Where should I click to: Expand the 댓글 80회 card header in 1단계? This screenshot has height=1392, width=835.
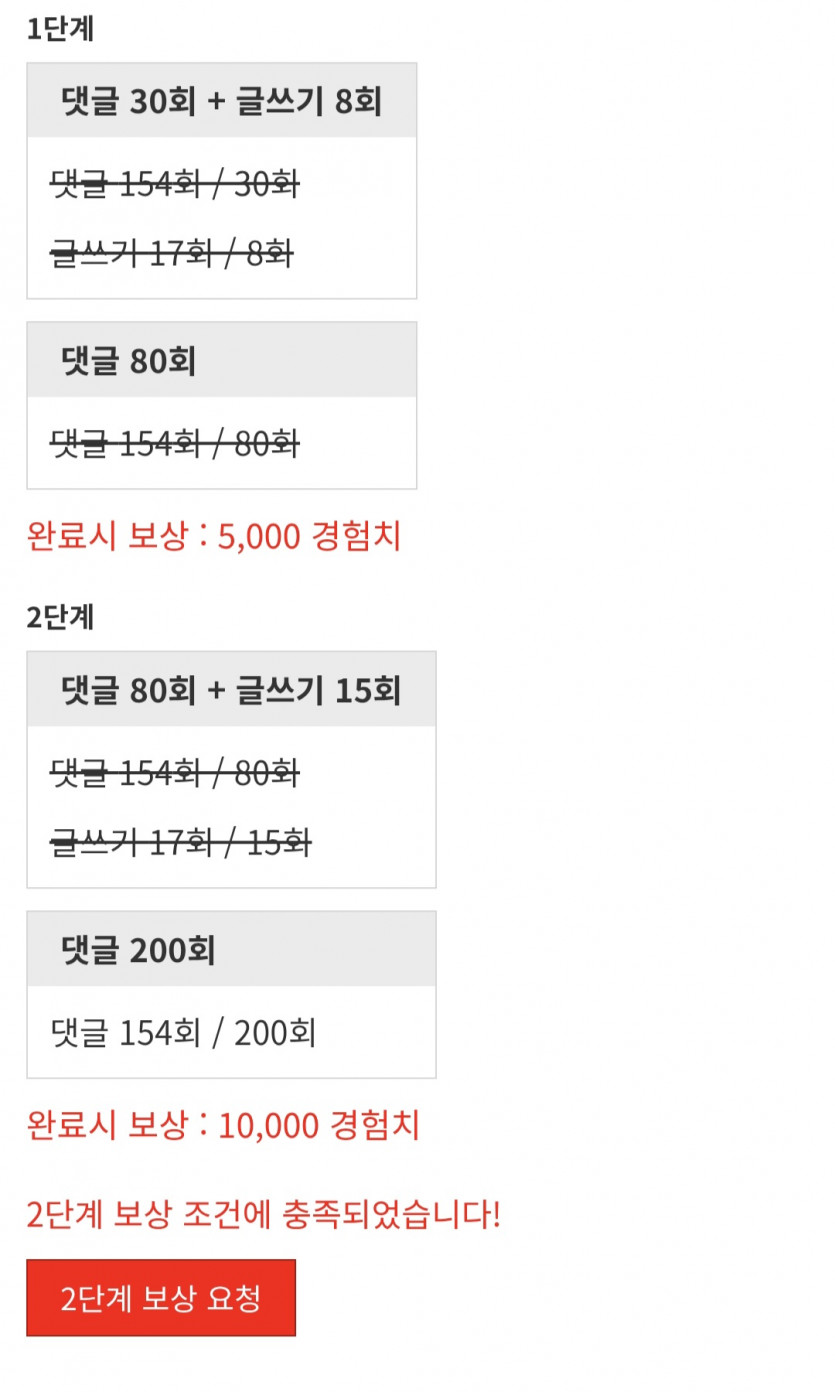click(x=220, y=359)
